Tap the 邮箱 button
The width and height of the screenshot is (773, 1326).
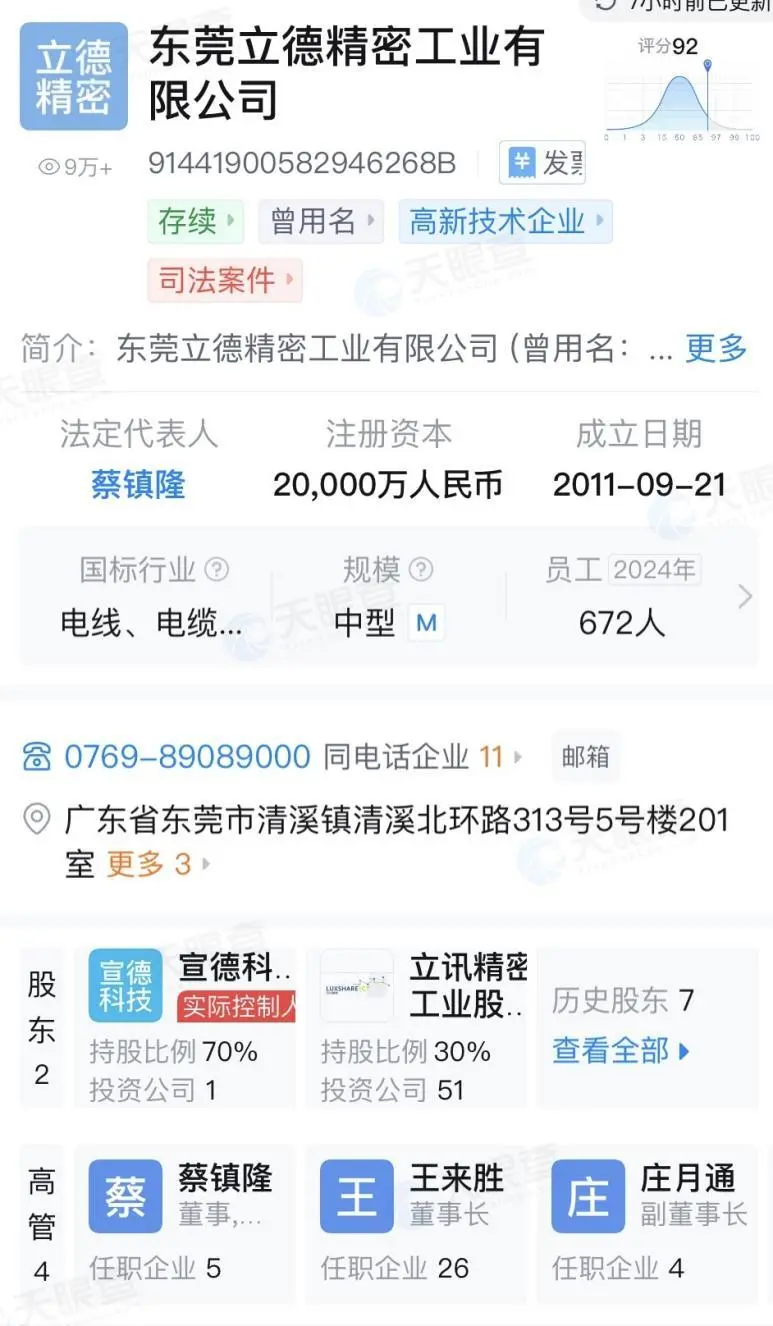[585, 757]
